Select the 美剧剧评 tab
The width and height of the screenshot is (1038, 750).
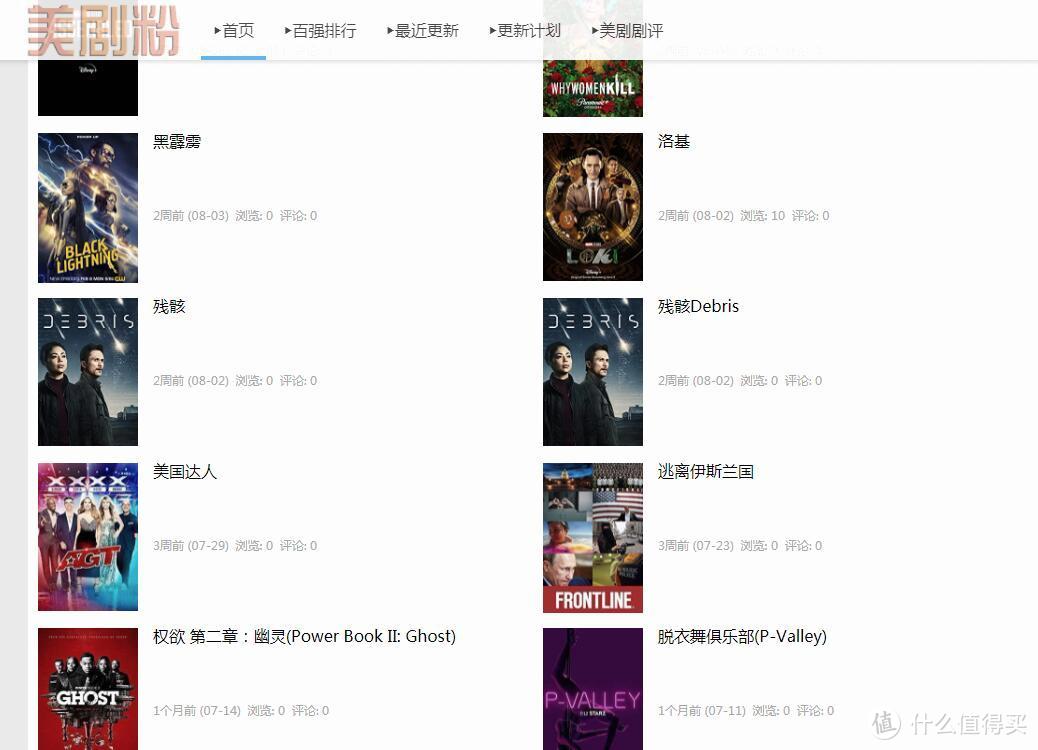pos(627,31)
